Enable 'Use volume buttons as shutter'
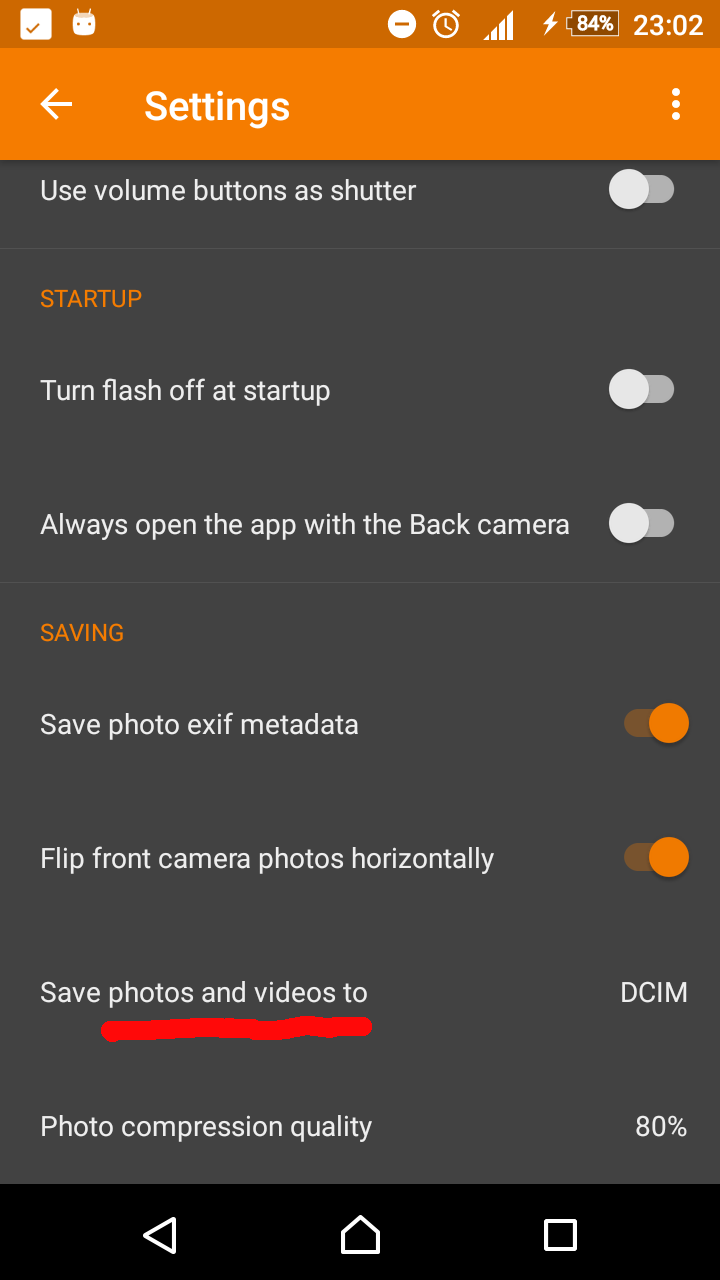The width and height of the screenshot is (720, 1280). click(643, 188)
